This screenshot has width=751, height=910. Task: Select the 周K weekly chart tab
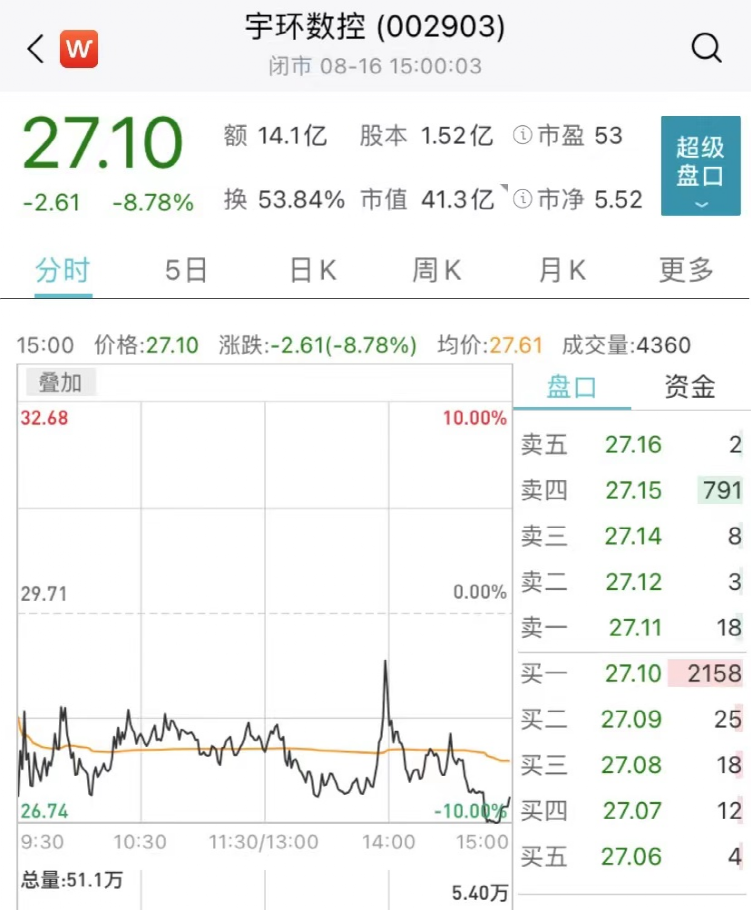pyautogui.click(x=435, y=269)
